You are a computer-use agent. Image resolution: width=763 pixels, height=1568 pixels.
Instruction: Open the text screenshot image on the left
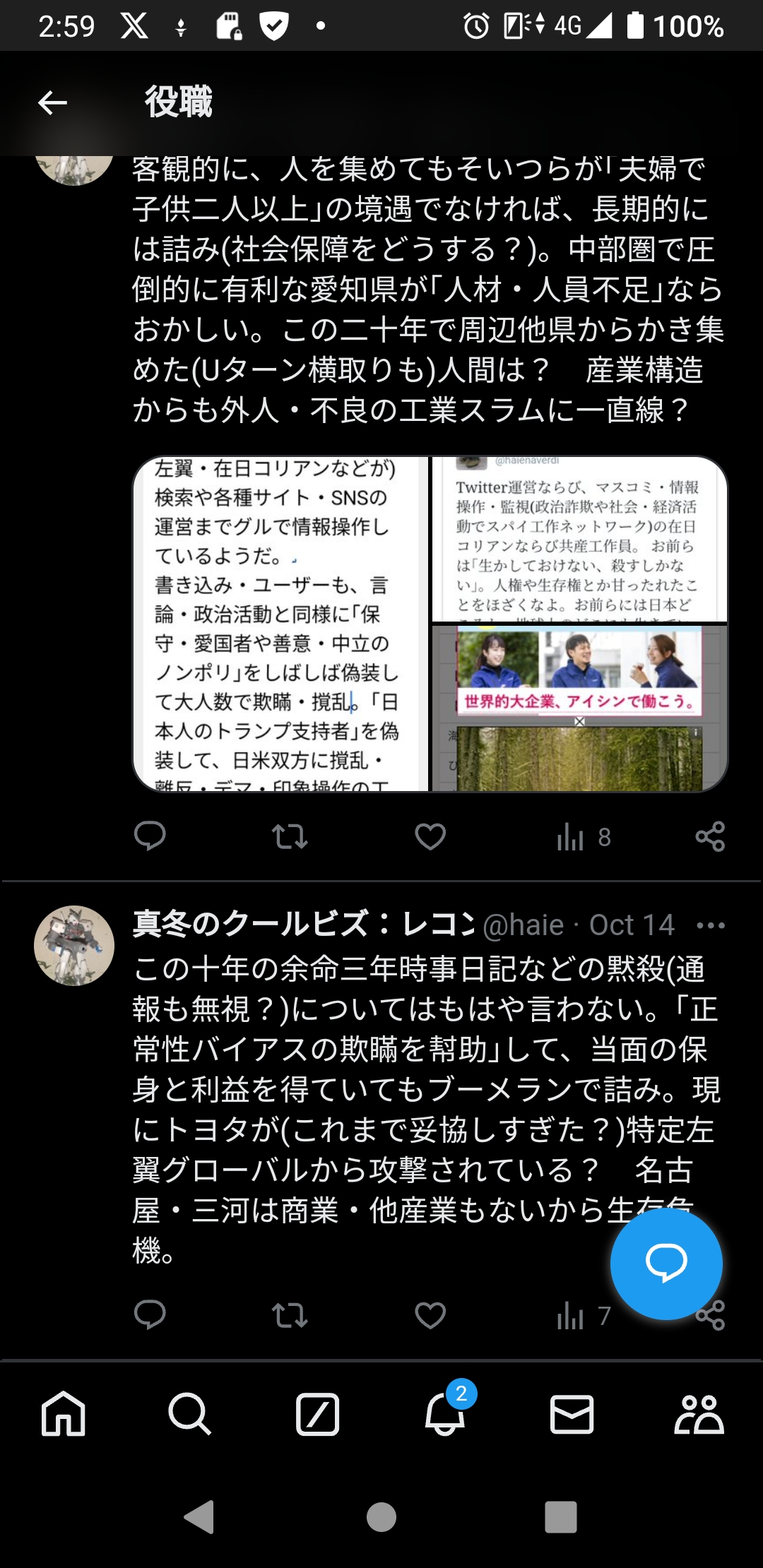tap(281, 624)
